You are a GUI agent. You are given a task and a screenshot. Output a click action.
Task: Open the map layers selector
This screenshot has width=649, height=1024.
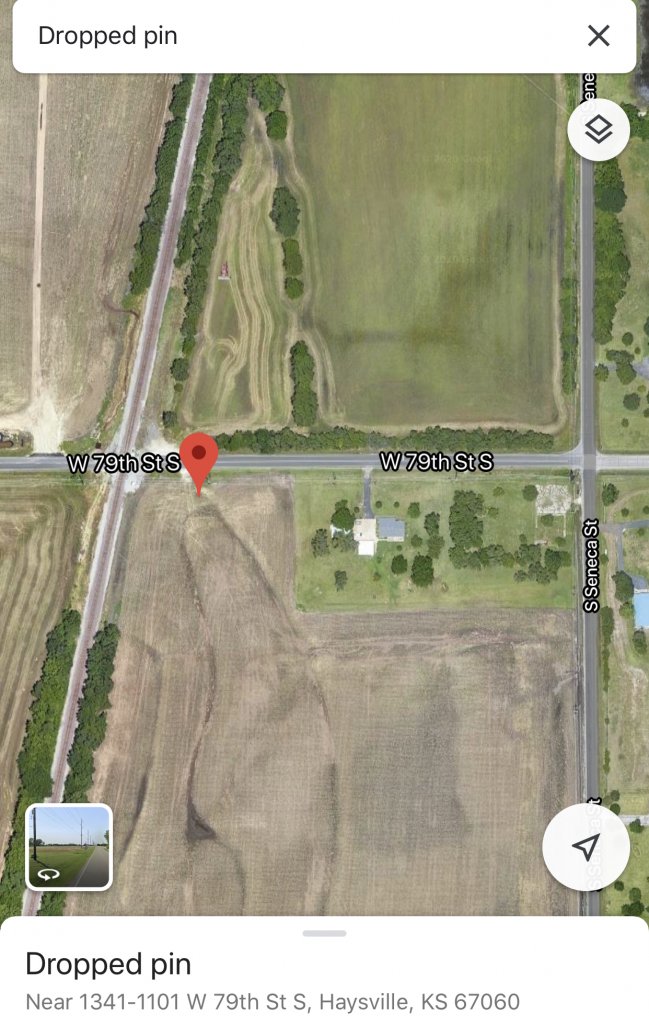pos(598,130)
